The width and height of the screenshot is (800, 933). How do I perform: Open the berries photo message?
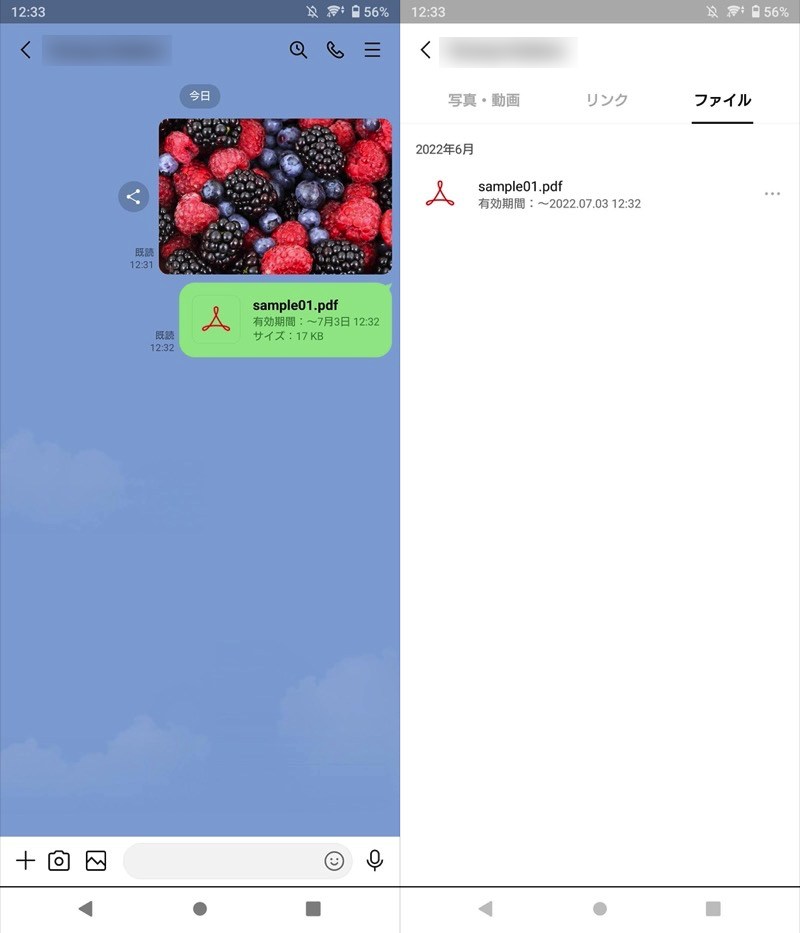(x=275, y=196)
